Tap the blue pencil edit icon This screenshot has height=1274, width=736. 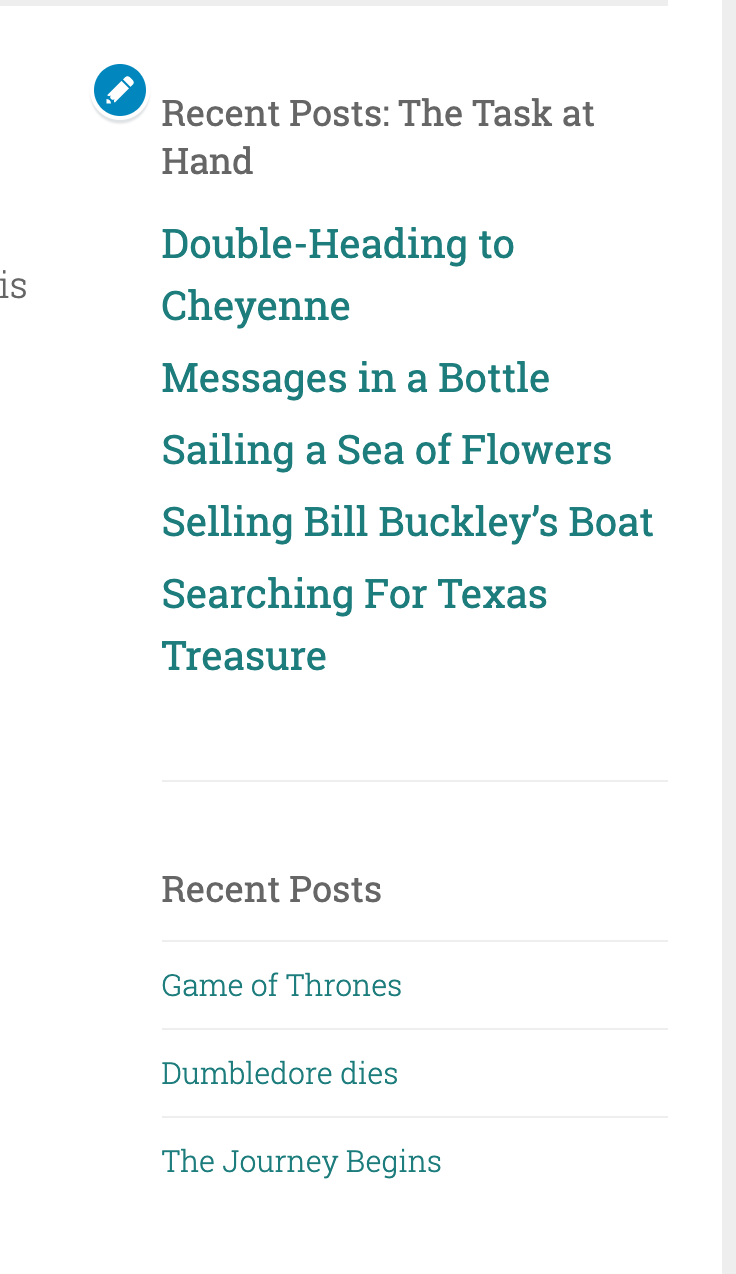point(120,91)
